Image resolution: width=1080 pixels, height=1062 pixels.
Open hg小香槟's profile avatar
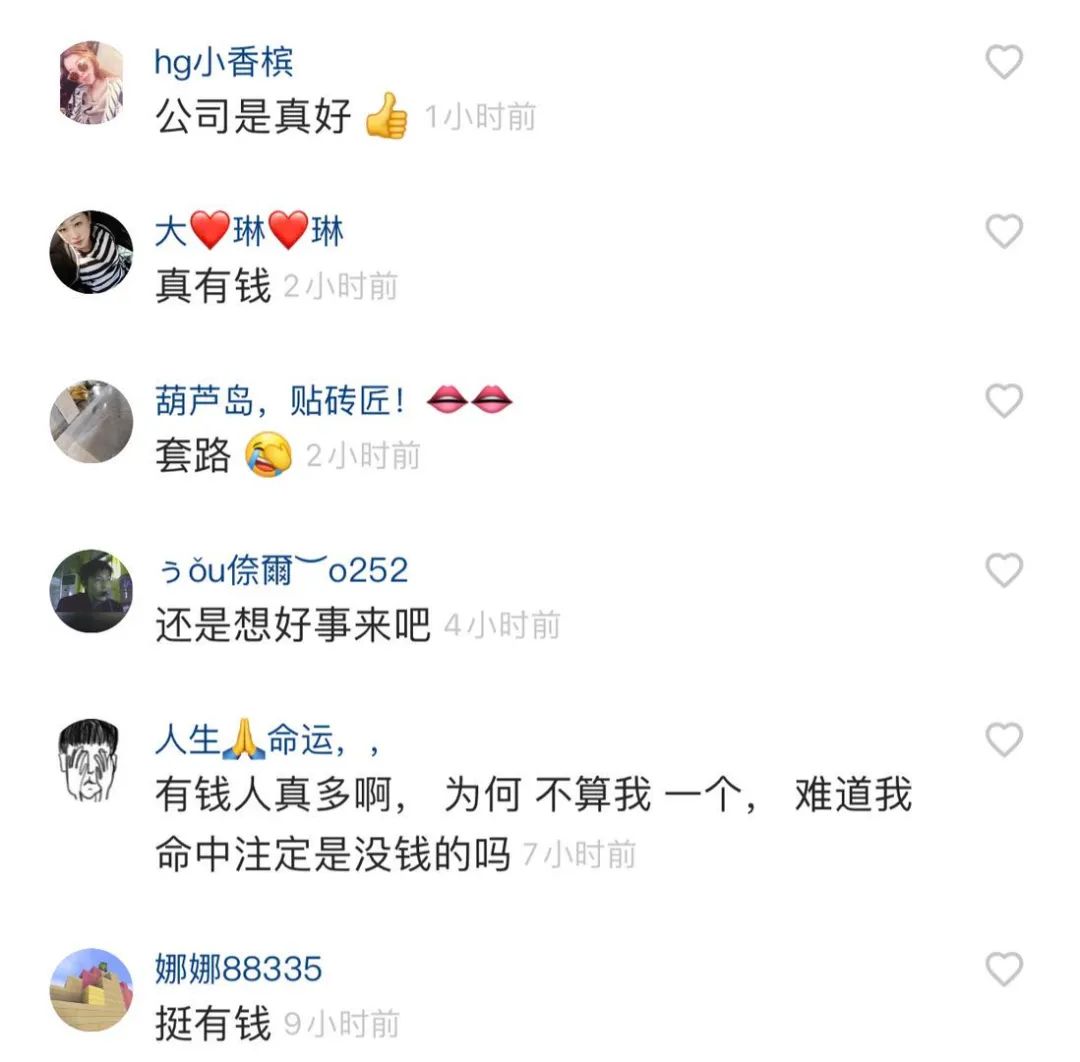(91, 83)
